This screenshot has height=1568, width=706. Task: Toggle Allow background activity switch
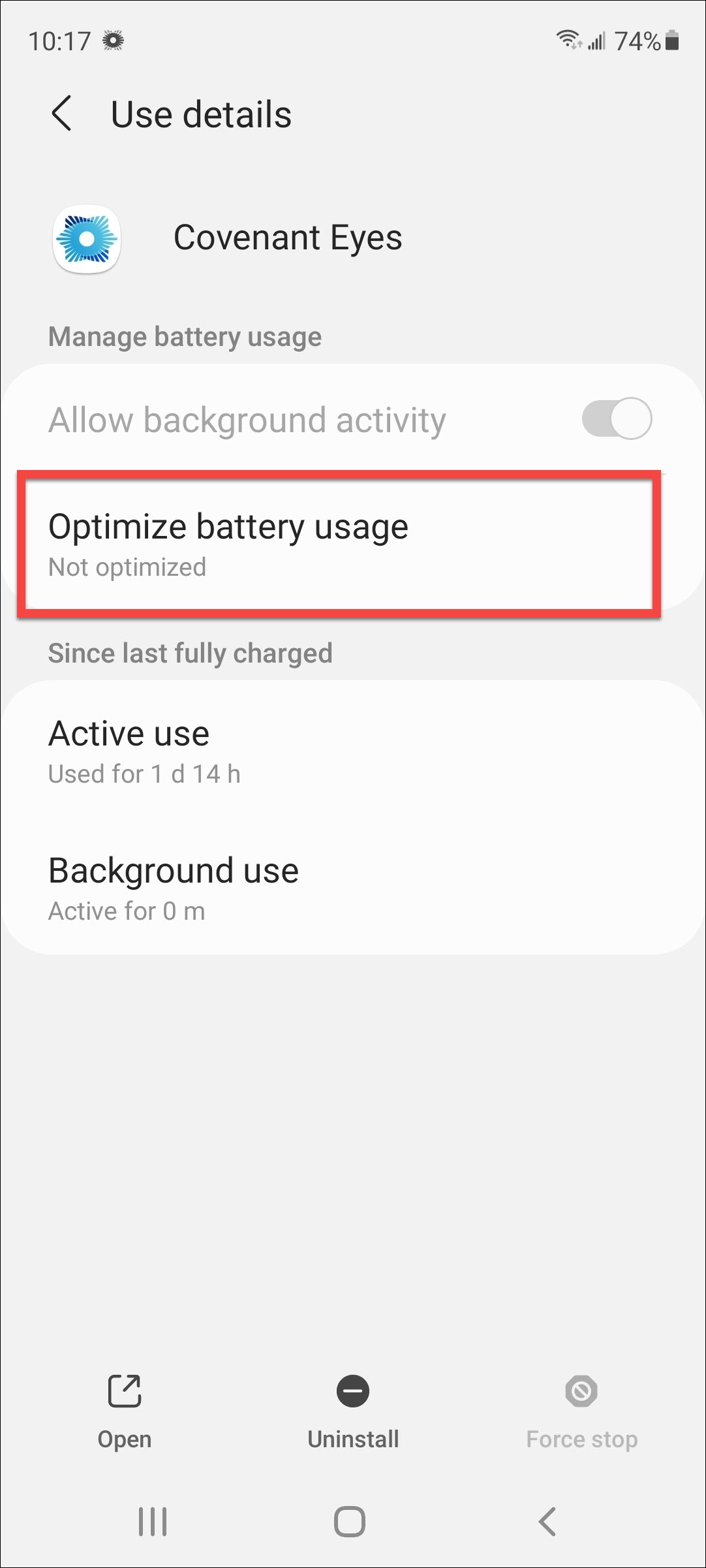(616, 418)
